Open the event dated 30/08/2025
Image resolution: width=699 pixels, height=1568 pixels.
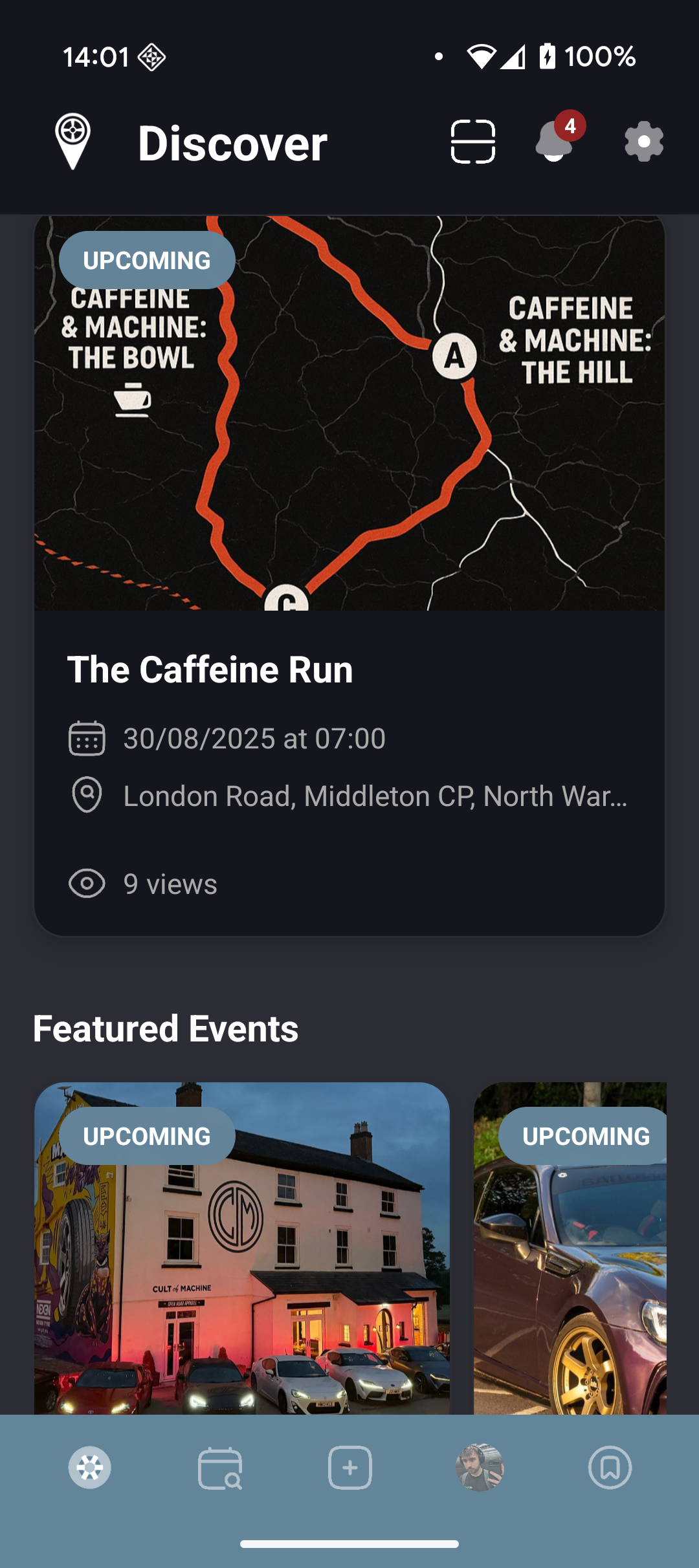[252, 737]
